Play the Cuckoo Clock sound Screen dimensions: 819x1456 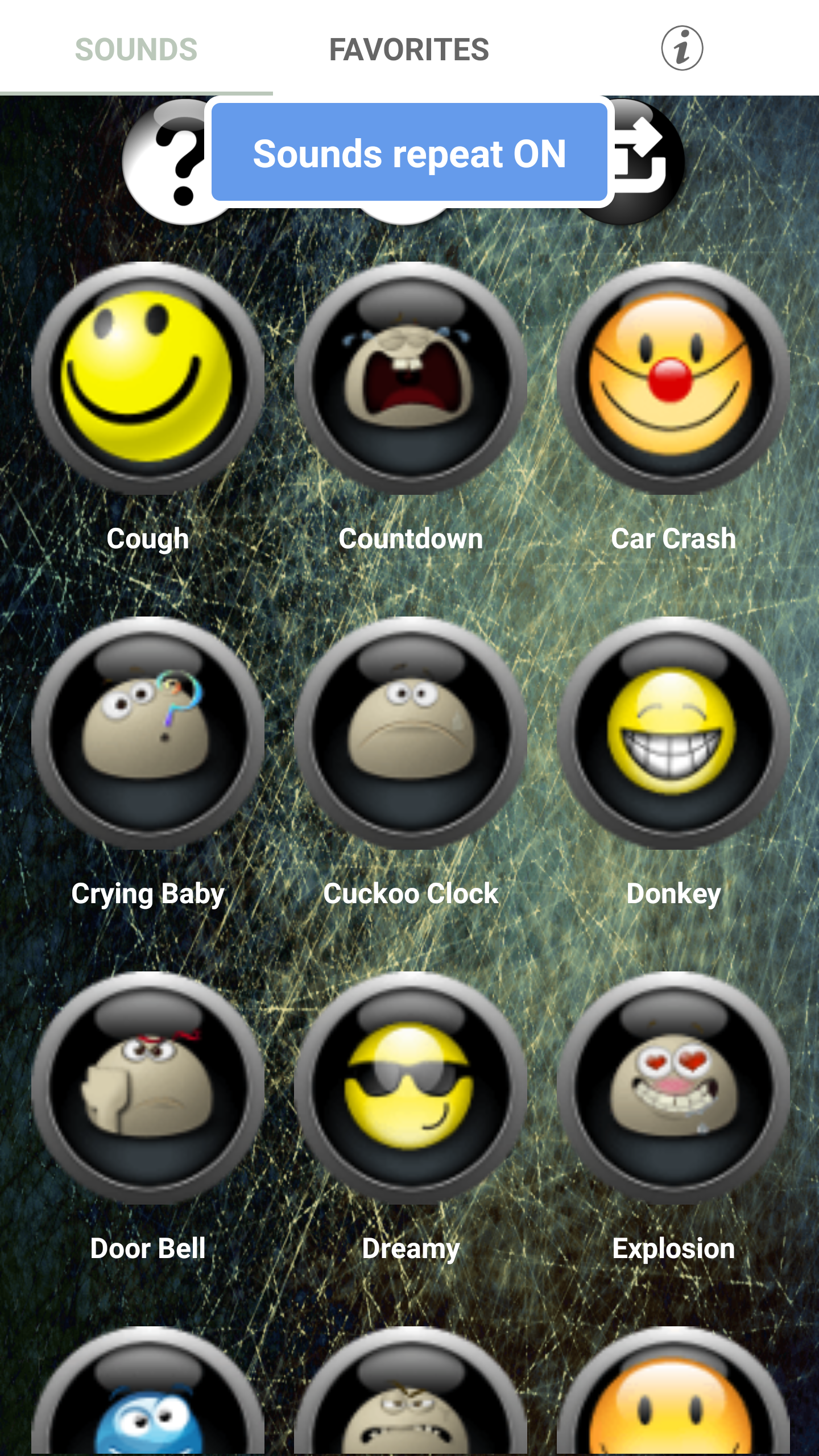pyautogui.click(x=410, y=733)
